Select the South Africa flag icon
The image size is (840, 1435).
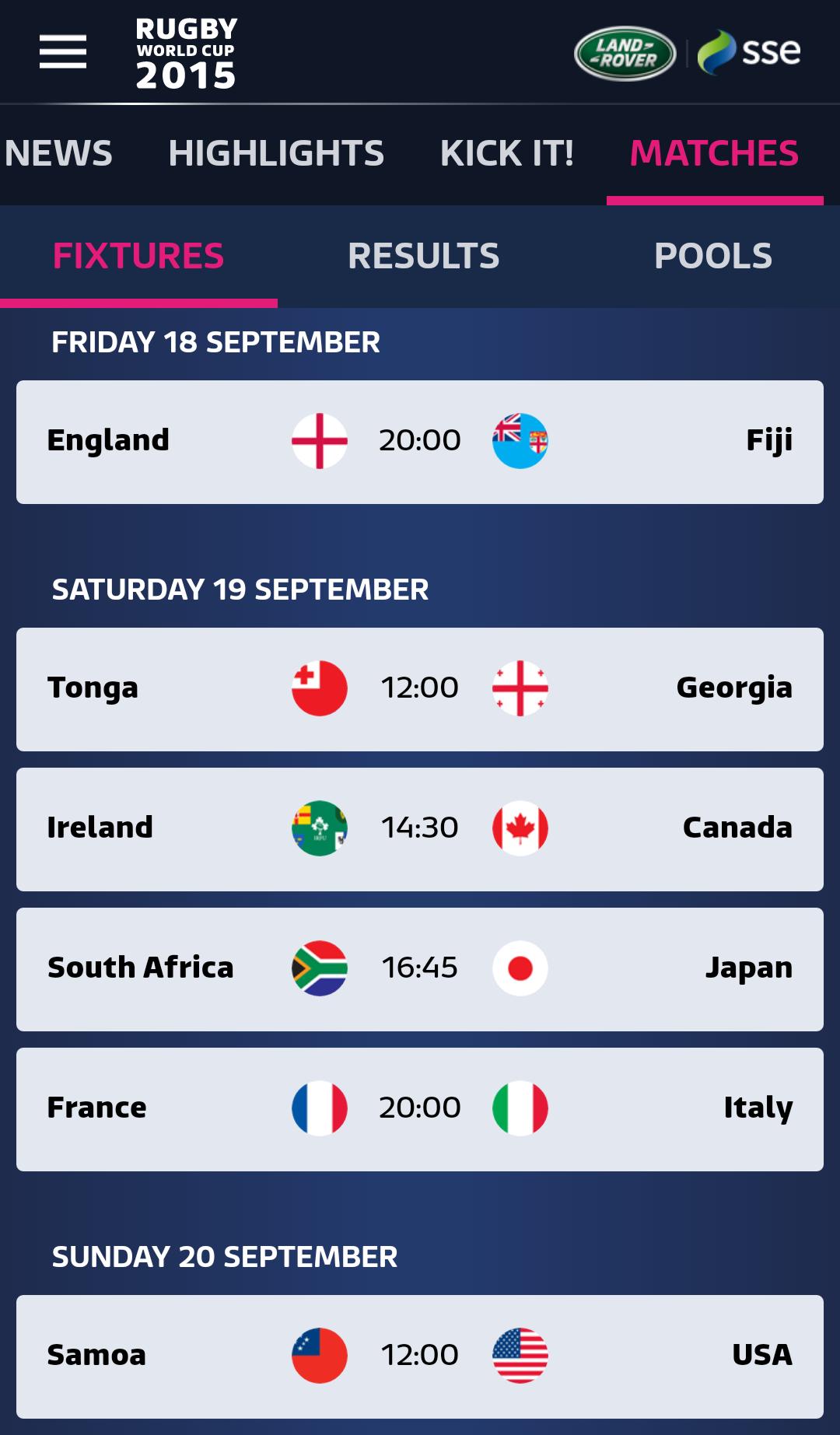click(318, 968)
